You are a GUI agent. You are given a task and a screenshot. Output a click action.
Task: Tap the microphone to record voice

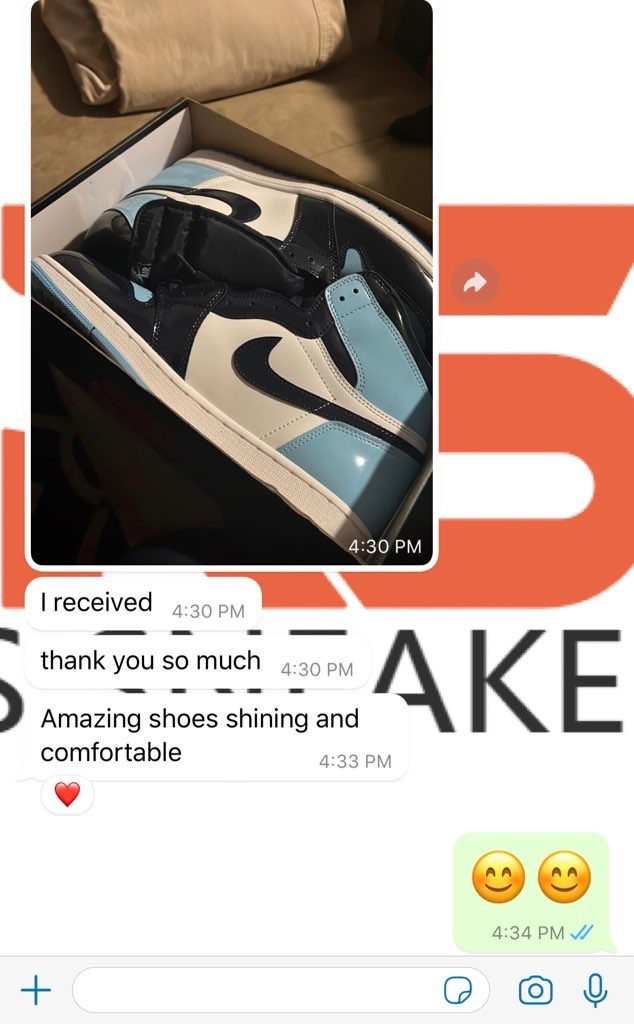[x=596, y=990]
